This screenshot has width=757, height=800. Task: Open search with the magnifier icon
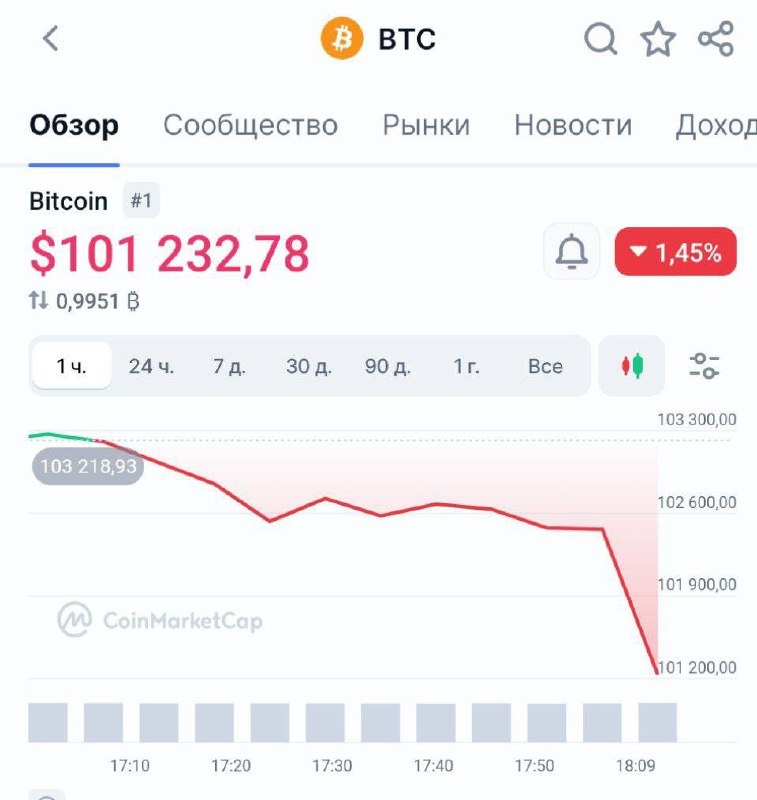tap(600, 39)
